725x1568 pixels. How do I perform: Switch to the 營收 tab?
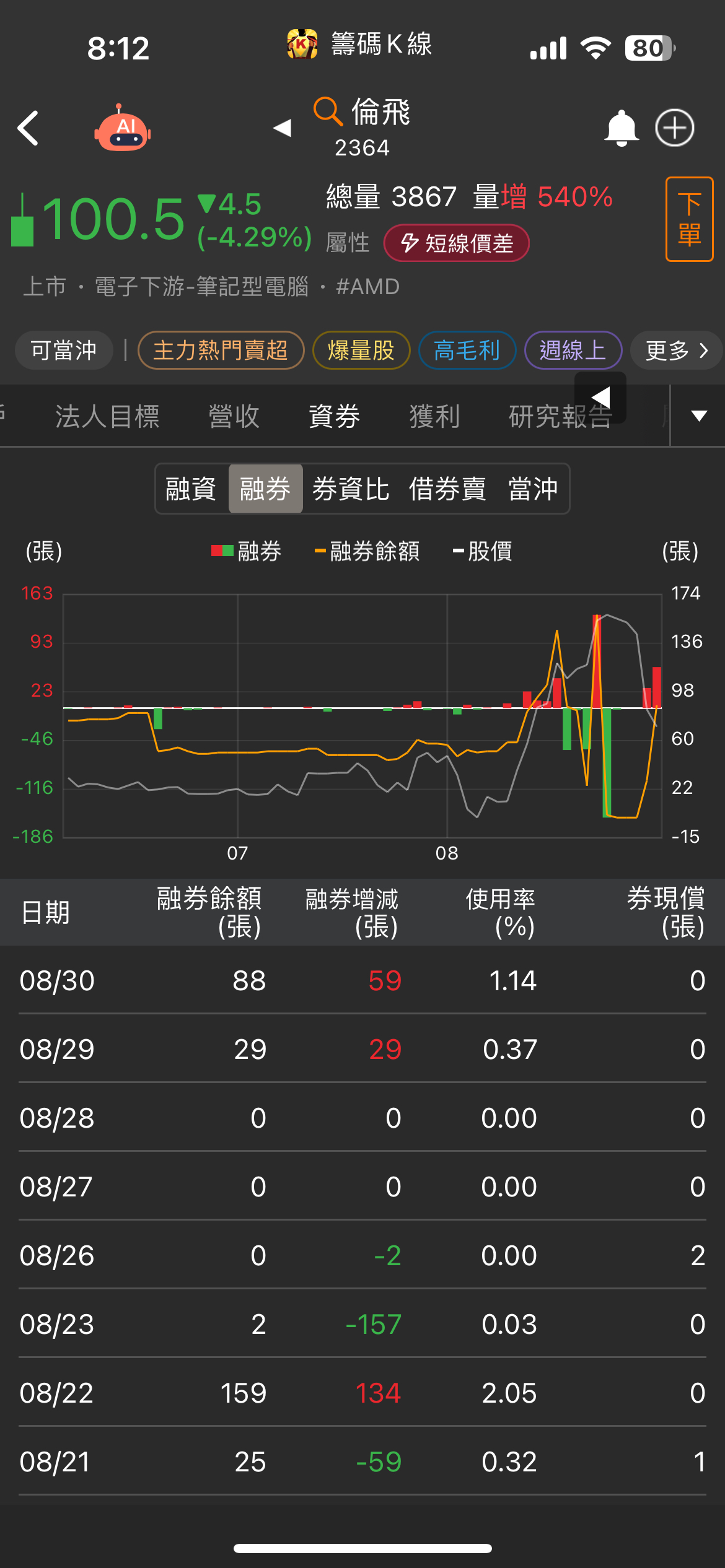click(234, 416)
